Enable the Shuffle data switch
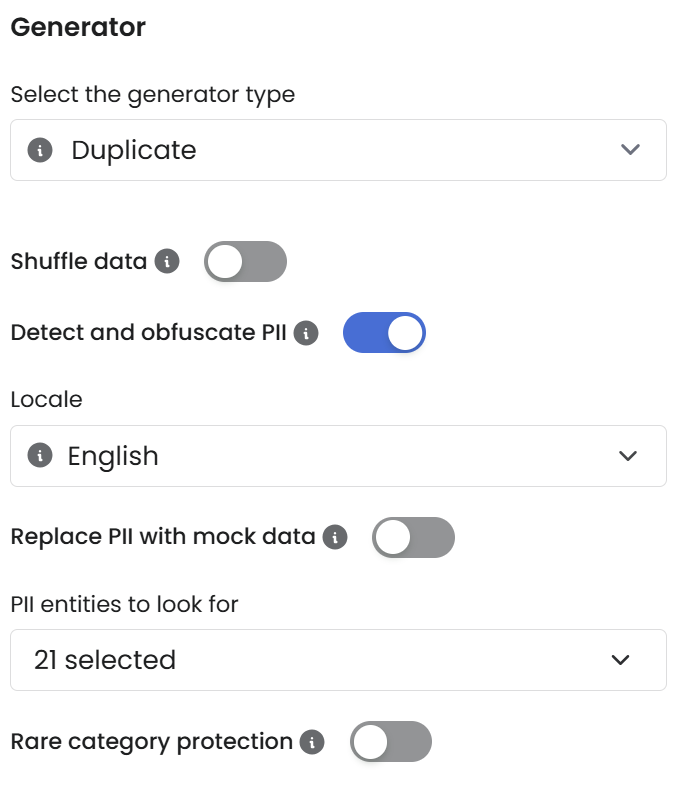This screenshot has width=677, height=800. (x=245, y=262)
